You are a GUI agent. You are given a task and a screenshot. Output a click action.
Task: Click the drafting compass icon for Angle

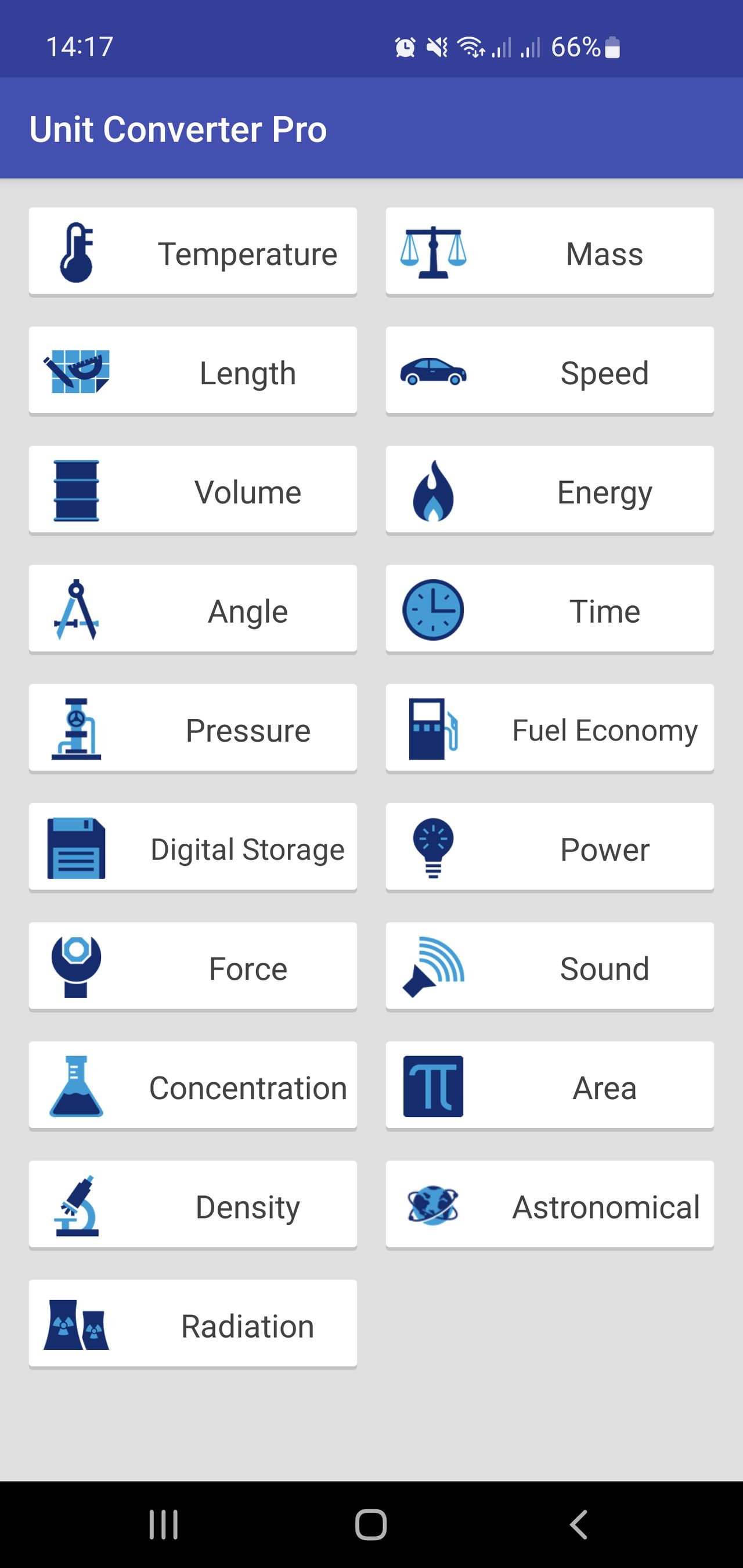click(76, 609)
